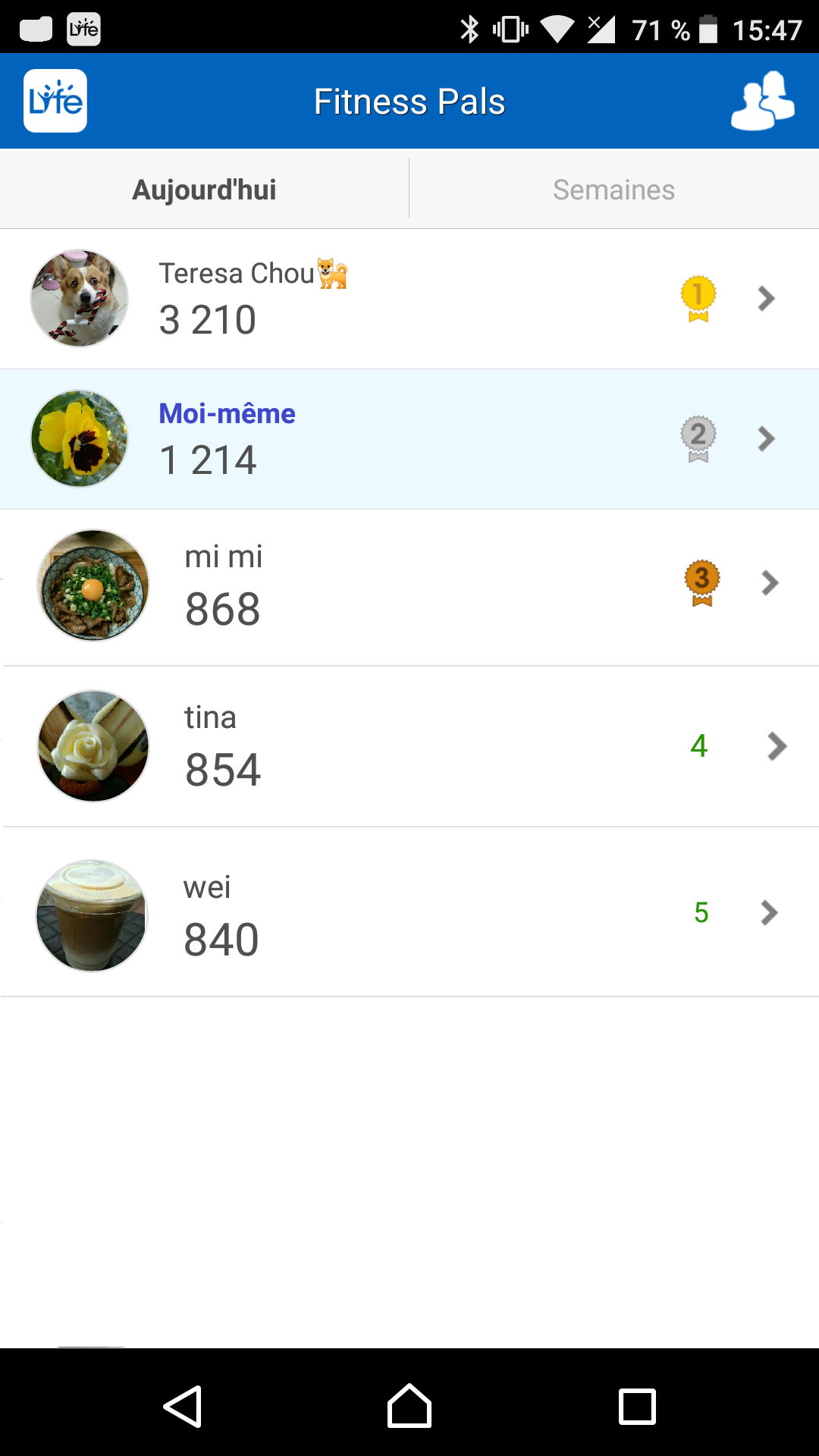The width and height of the screenshot is (819, 1456).
Task: Go back with the system back button
Action: (183, 1407)
